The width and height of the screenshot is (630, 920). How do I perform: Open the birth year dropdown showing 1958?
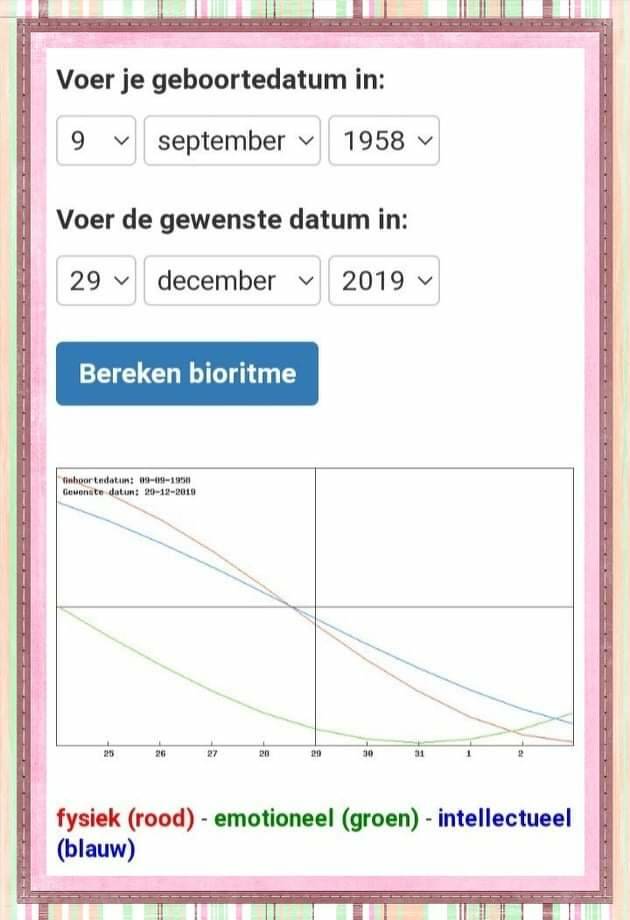coord(384,141)
